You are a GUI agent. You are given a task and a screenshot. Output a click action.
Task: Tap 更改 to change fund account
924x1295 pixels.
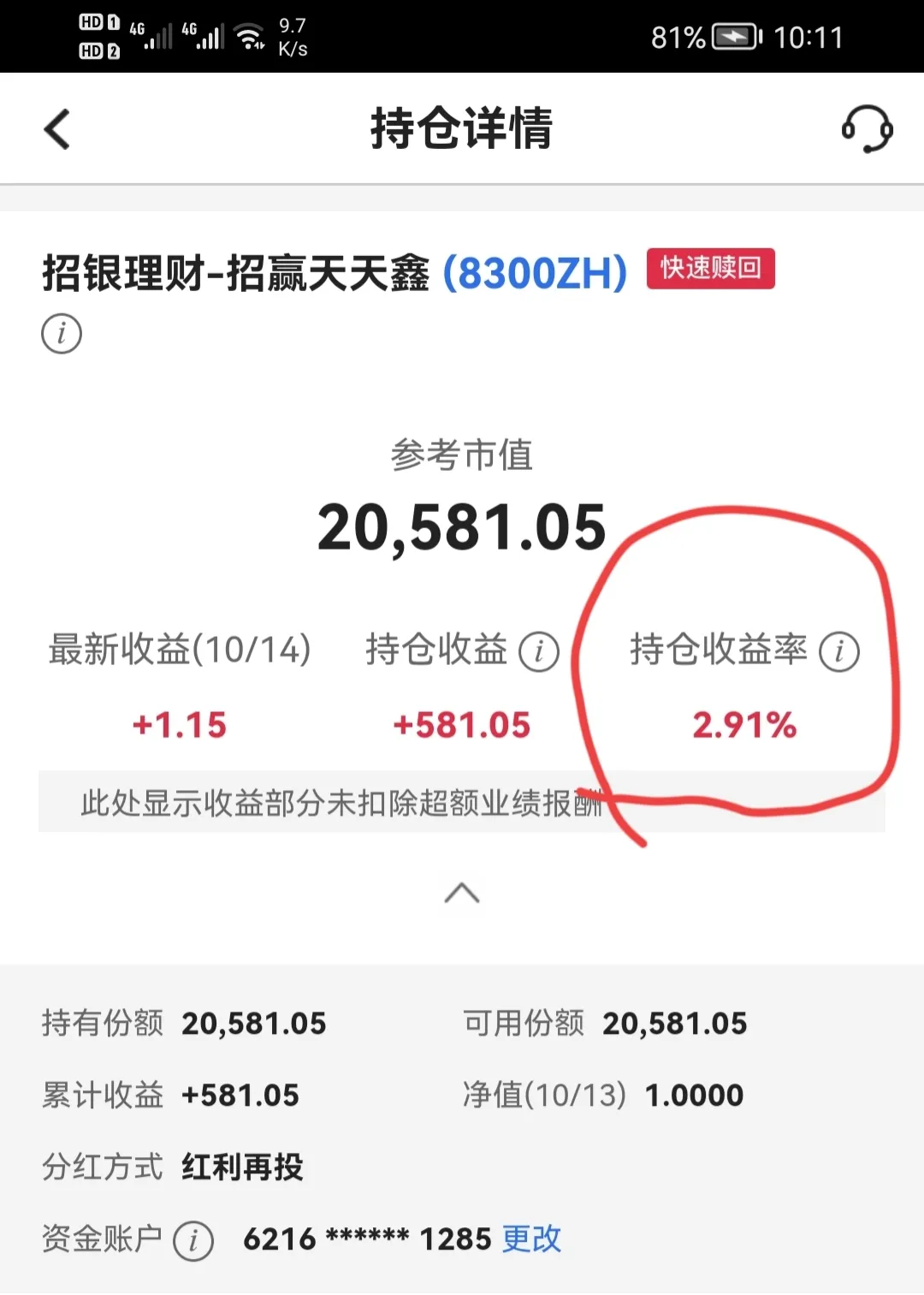(531, 1239)
